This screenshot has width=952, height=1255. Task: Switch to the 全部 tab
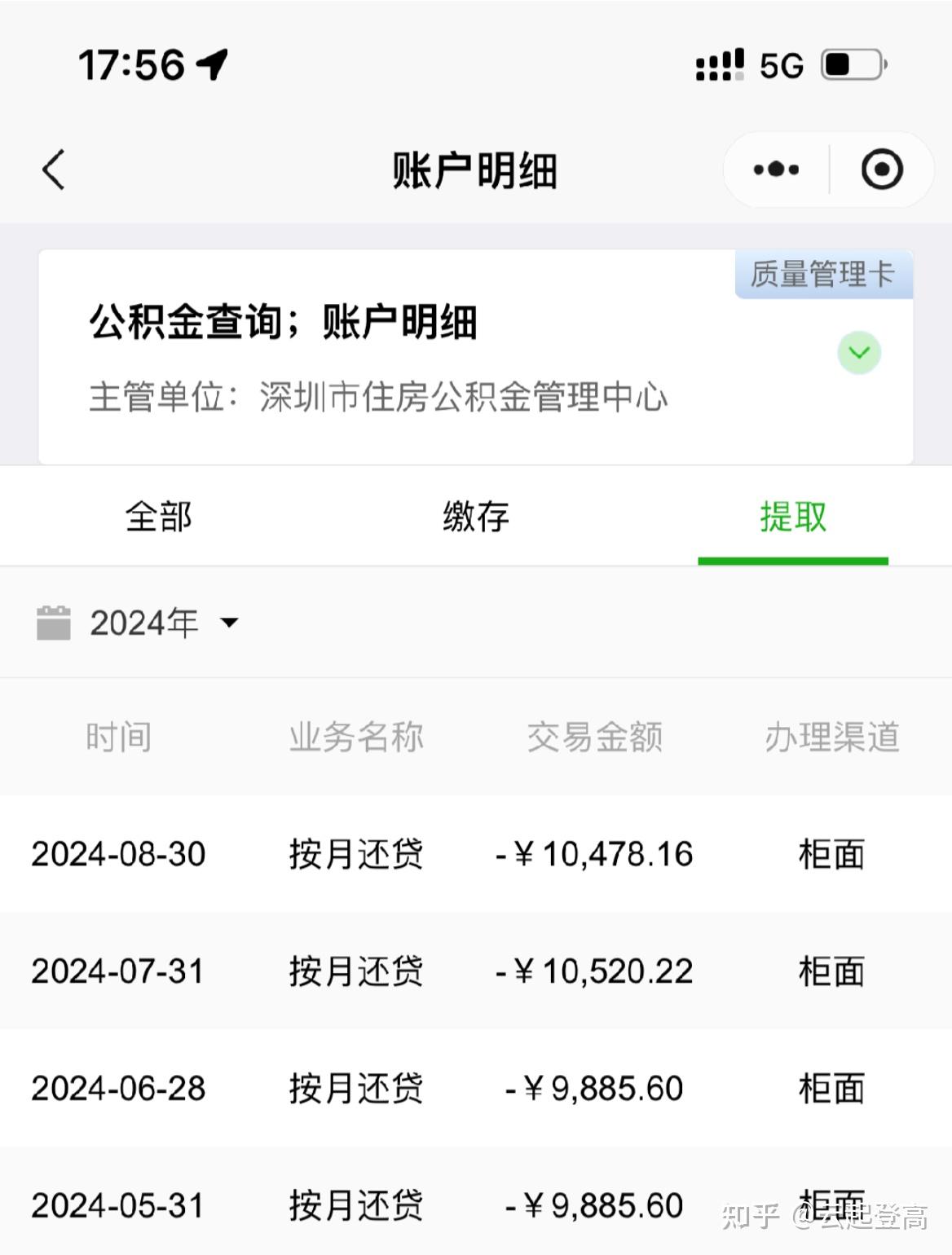coord(159,517)
